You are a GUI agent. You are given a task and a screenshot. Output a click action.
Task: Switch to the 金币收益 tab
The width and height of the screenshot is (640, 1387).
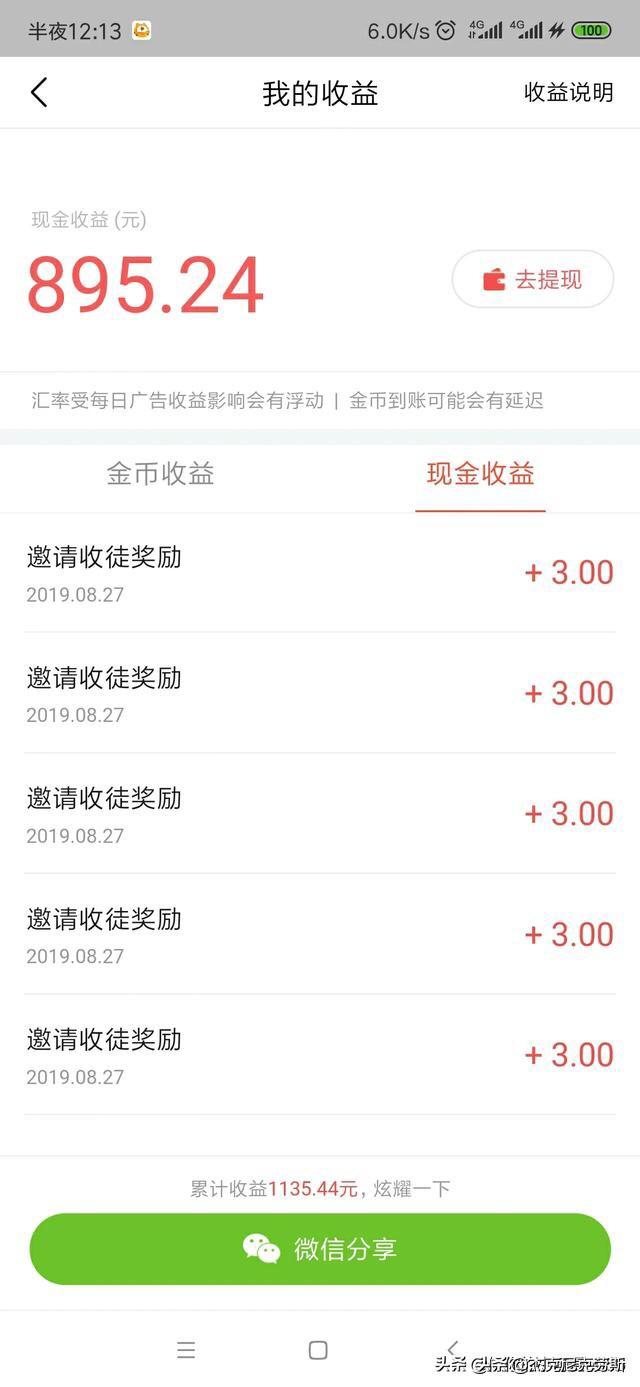160,474
